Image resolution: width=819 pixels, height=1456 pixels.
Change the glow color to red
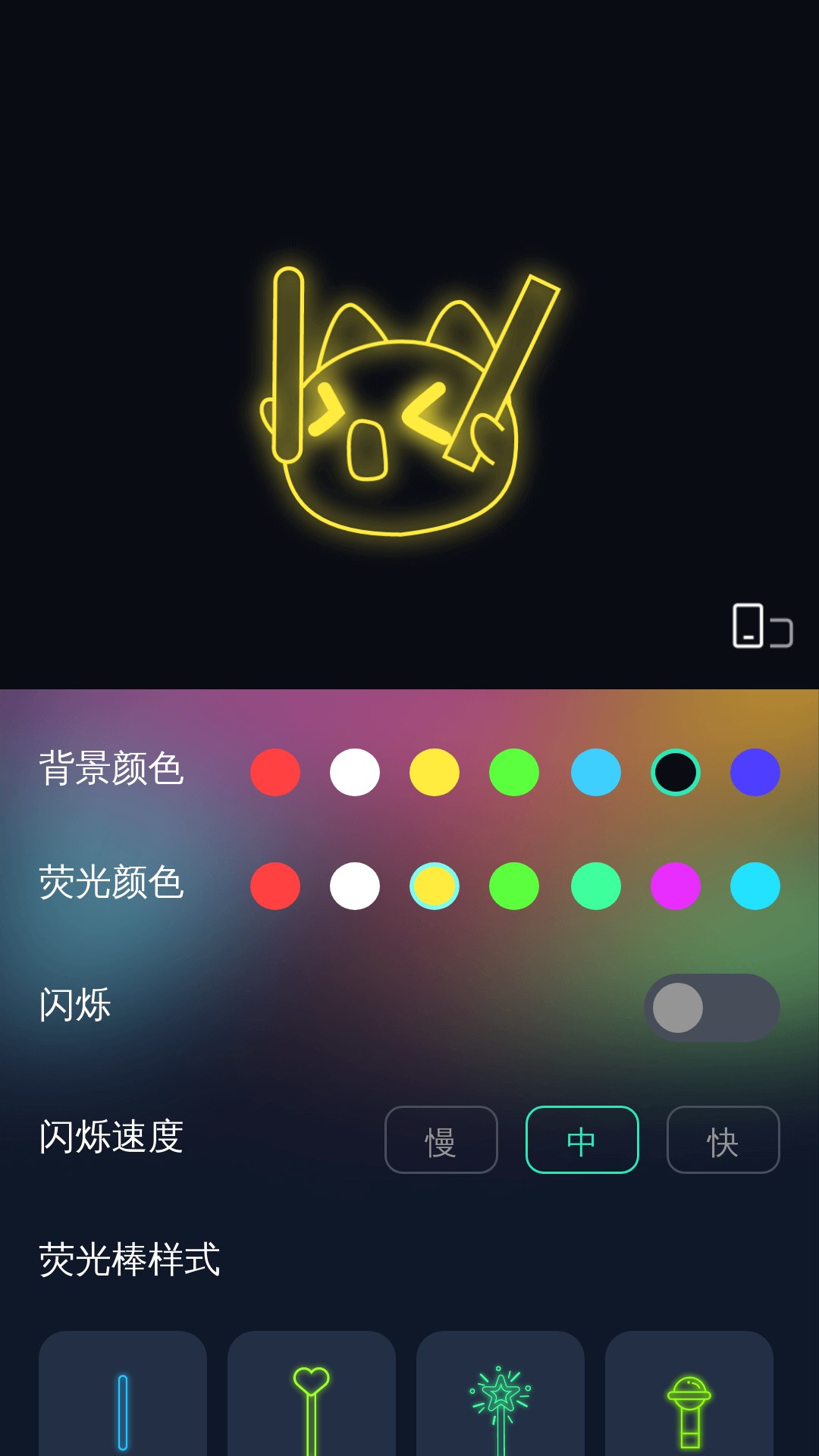click(275, 886)
